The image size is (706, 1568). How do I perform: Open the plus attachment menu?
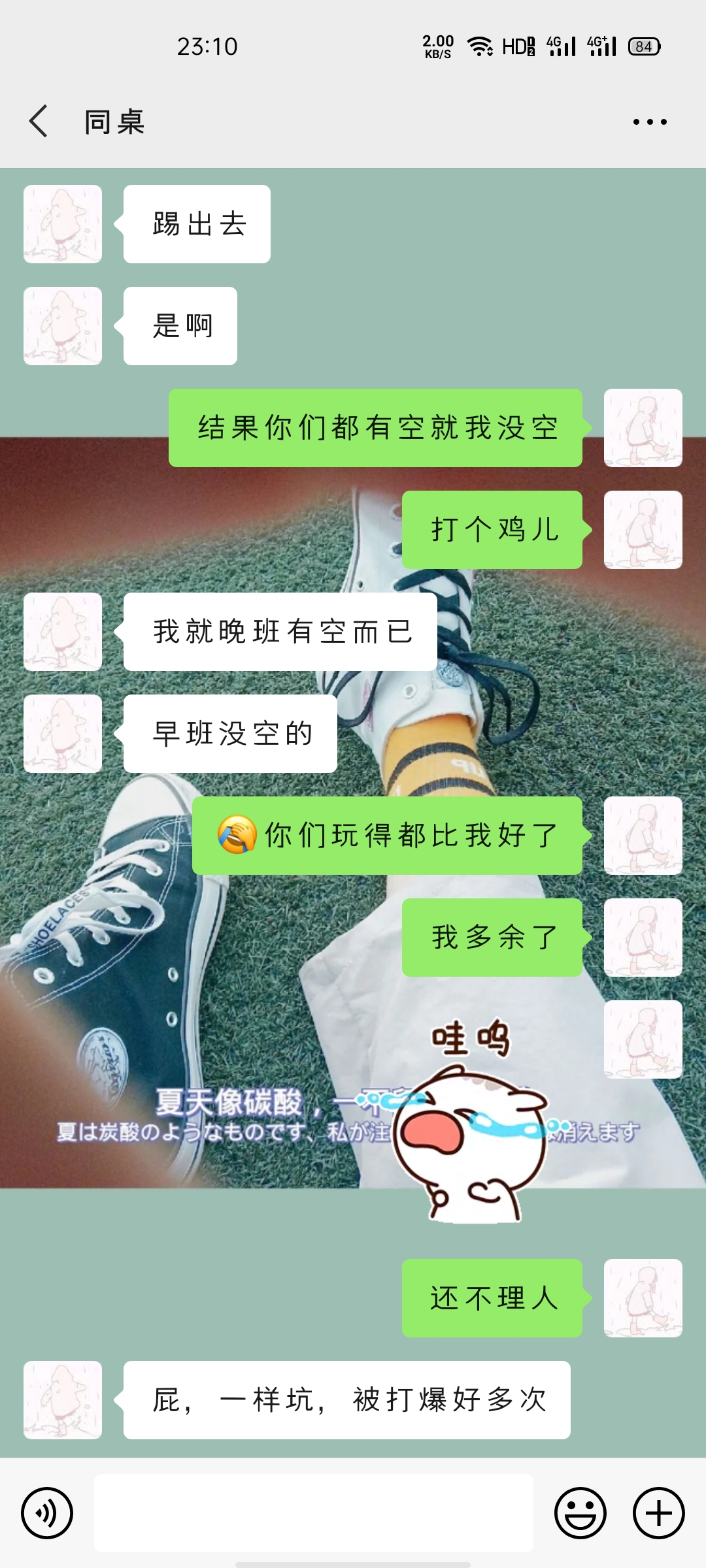(658, 1513)
